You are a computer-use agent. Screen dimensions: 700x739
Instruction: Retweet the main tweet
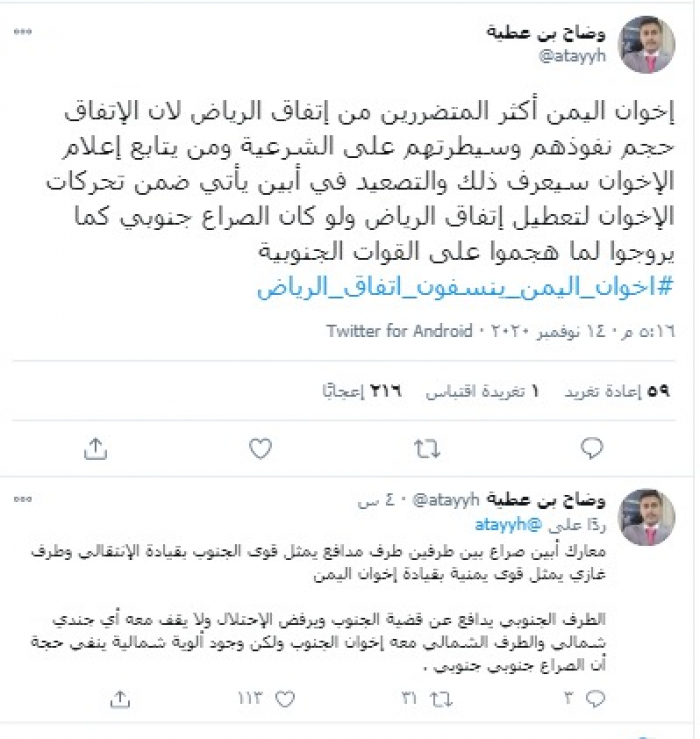click(x=427, y=449)
